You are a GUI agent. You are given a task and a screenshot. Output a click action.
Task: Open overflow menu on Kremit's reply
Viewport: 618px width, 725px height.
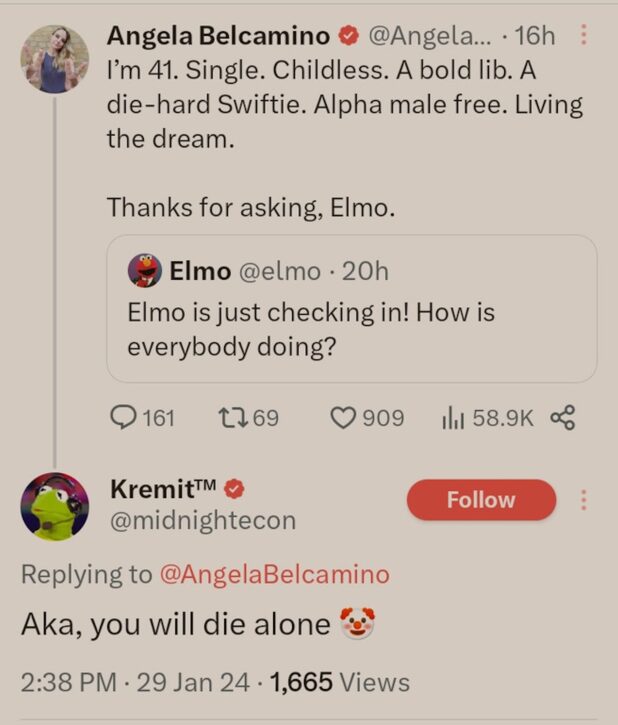[585, 500]
